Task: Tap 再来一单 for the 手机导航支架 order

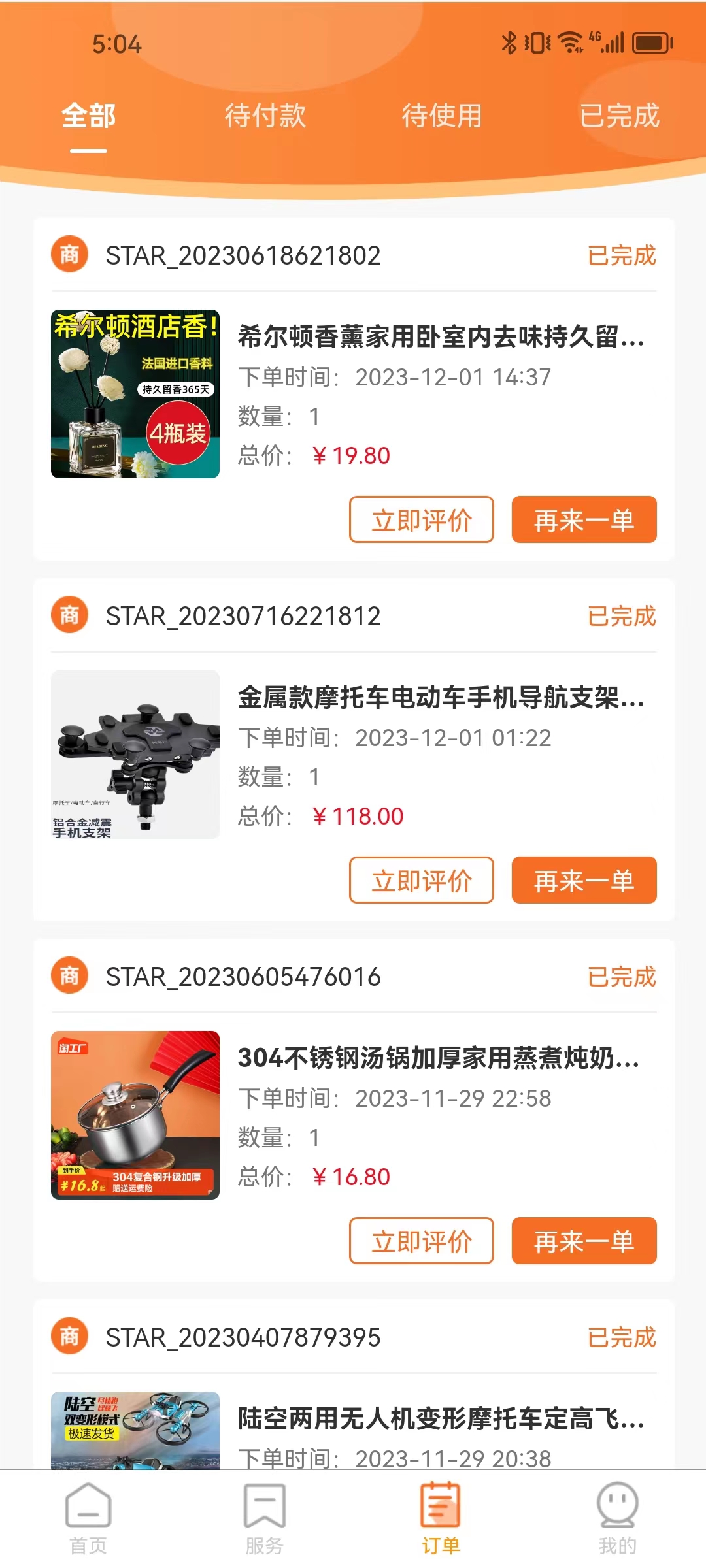Action: (x=584, y=880)
